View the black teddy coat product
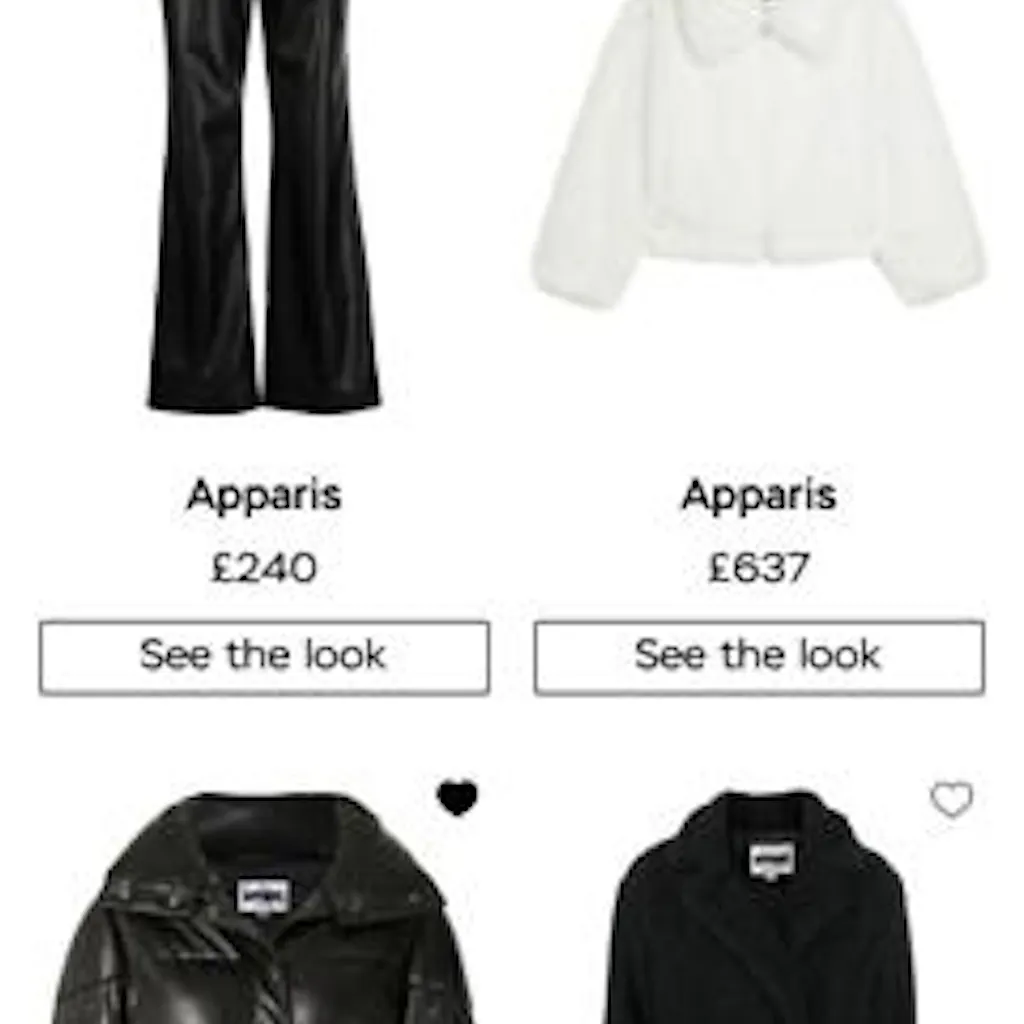Image resolution: width=1024 pixels, height=1024 pixels. pyautogui.click(x=760, y=920)
